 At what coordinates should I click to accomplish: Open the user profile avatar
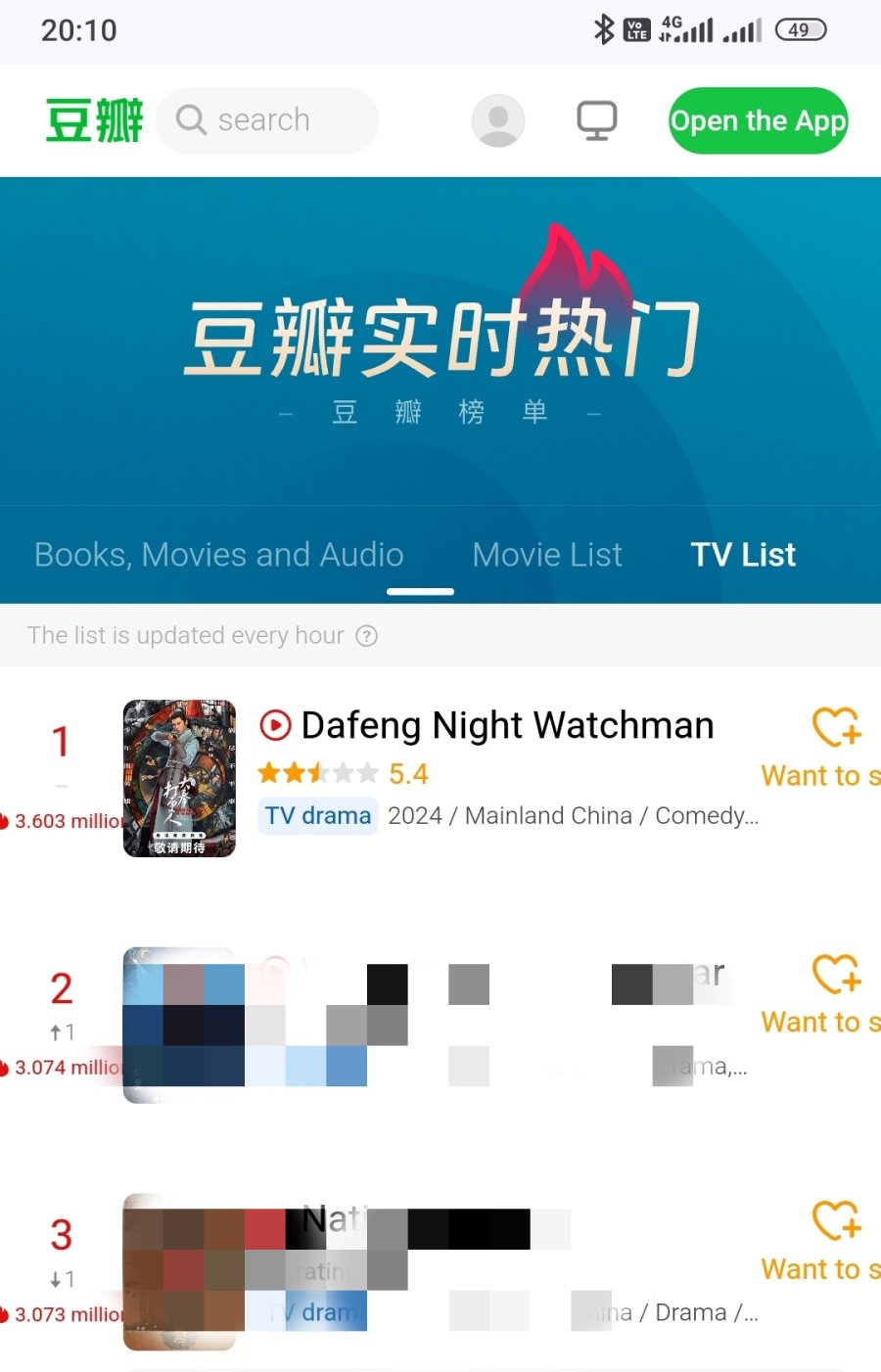point(498,120)
